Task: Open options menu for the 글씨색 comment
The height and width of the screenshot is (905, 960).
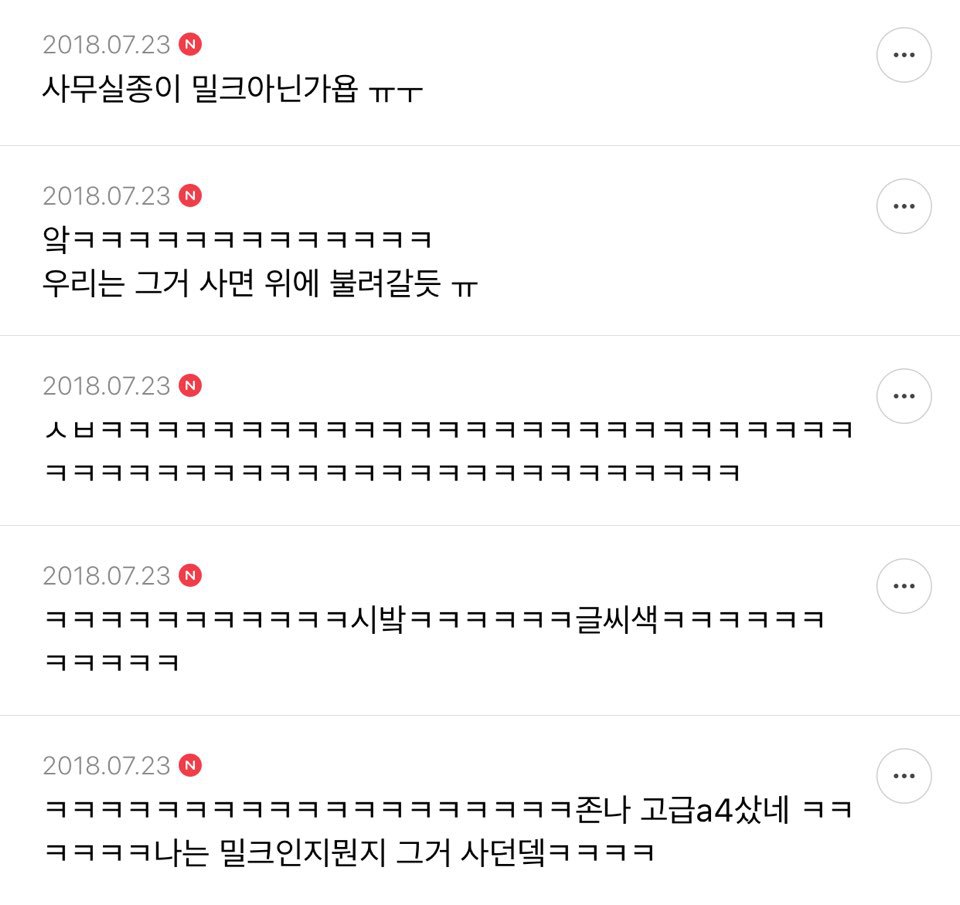Action: (904, 586)
